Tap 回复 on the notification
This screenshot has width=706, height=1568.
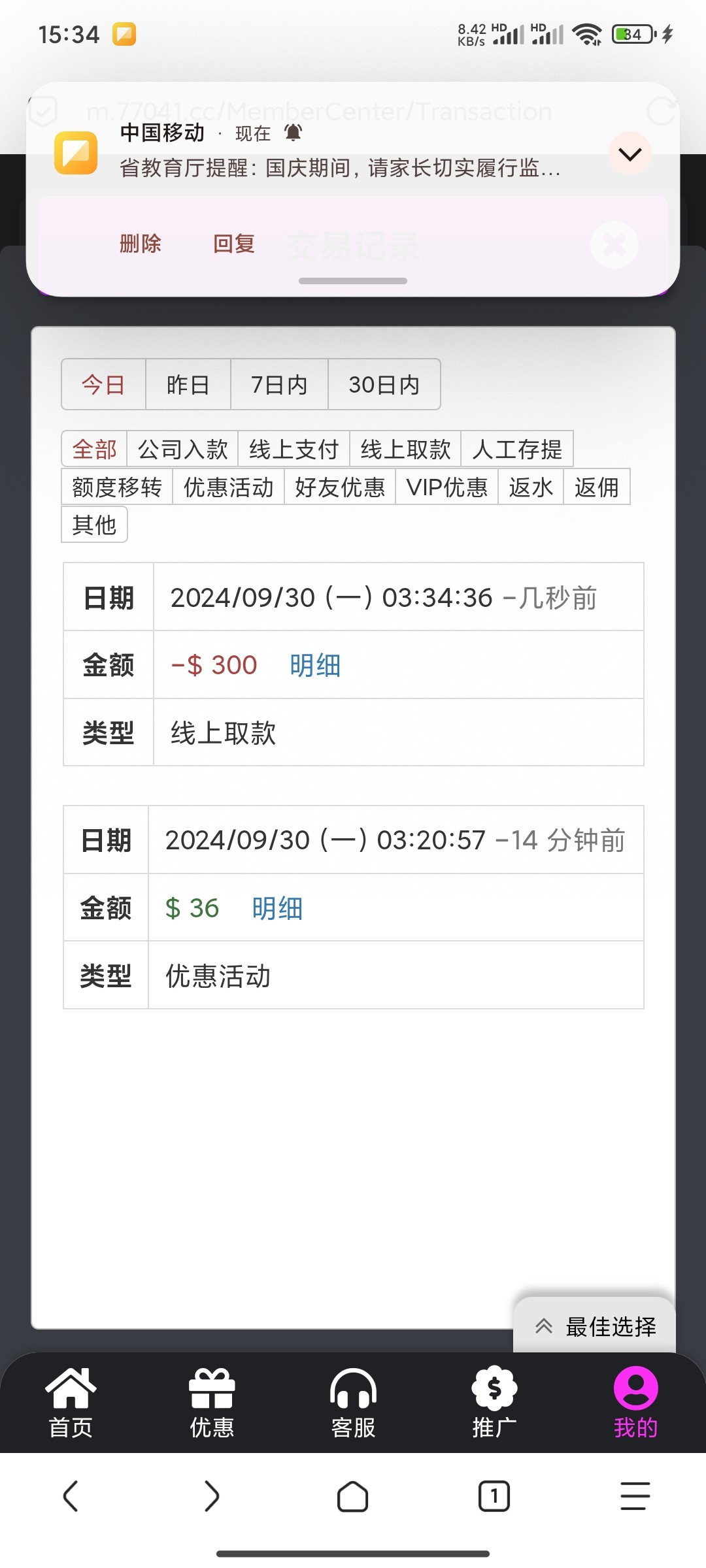pyautogui.click(x=233, y=244)
